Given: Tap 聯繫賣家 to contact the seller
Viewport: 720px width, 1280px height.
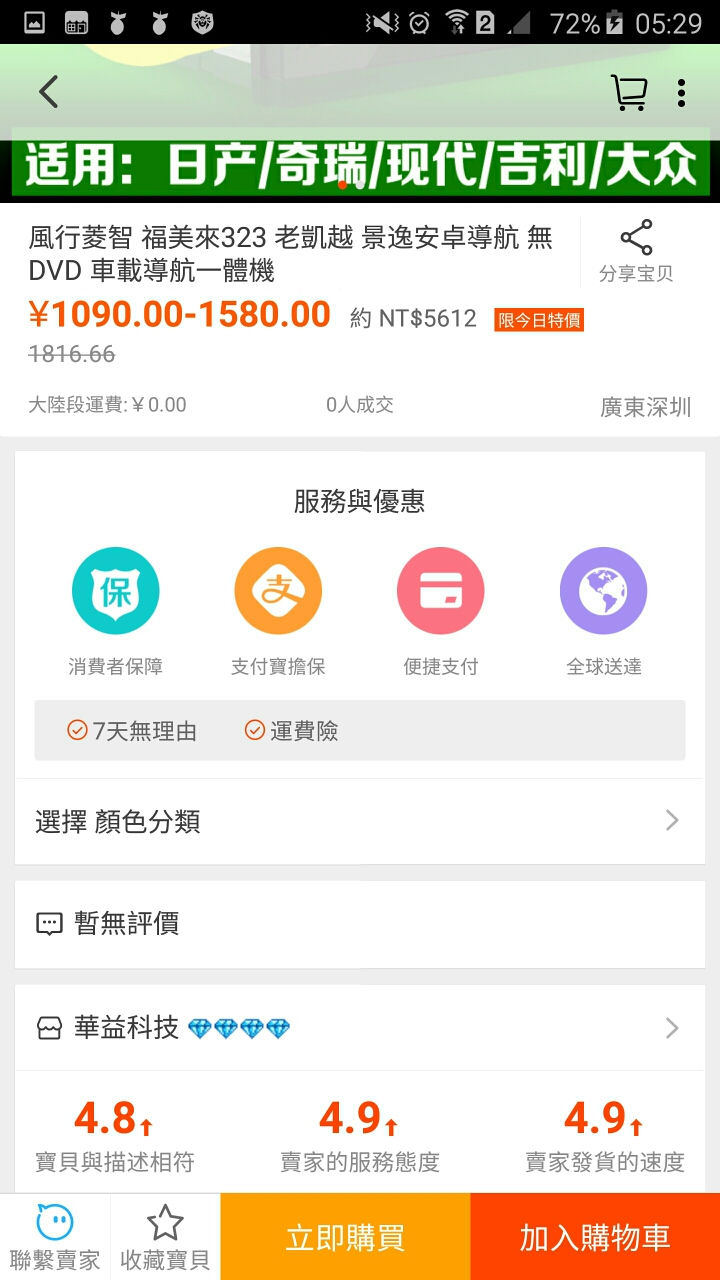Looking at the screenshot, I should click(x=55, y=1237).
